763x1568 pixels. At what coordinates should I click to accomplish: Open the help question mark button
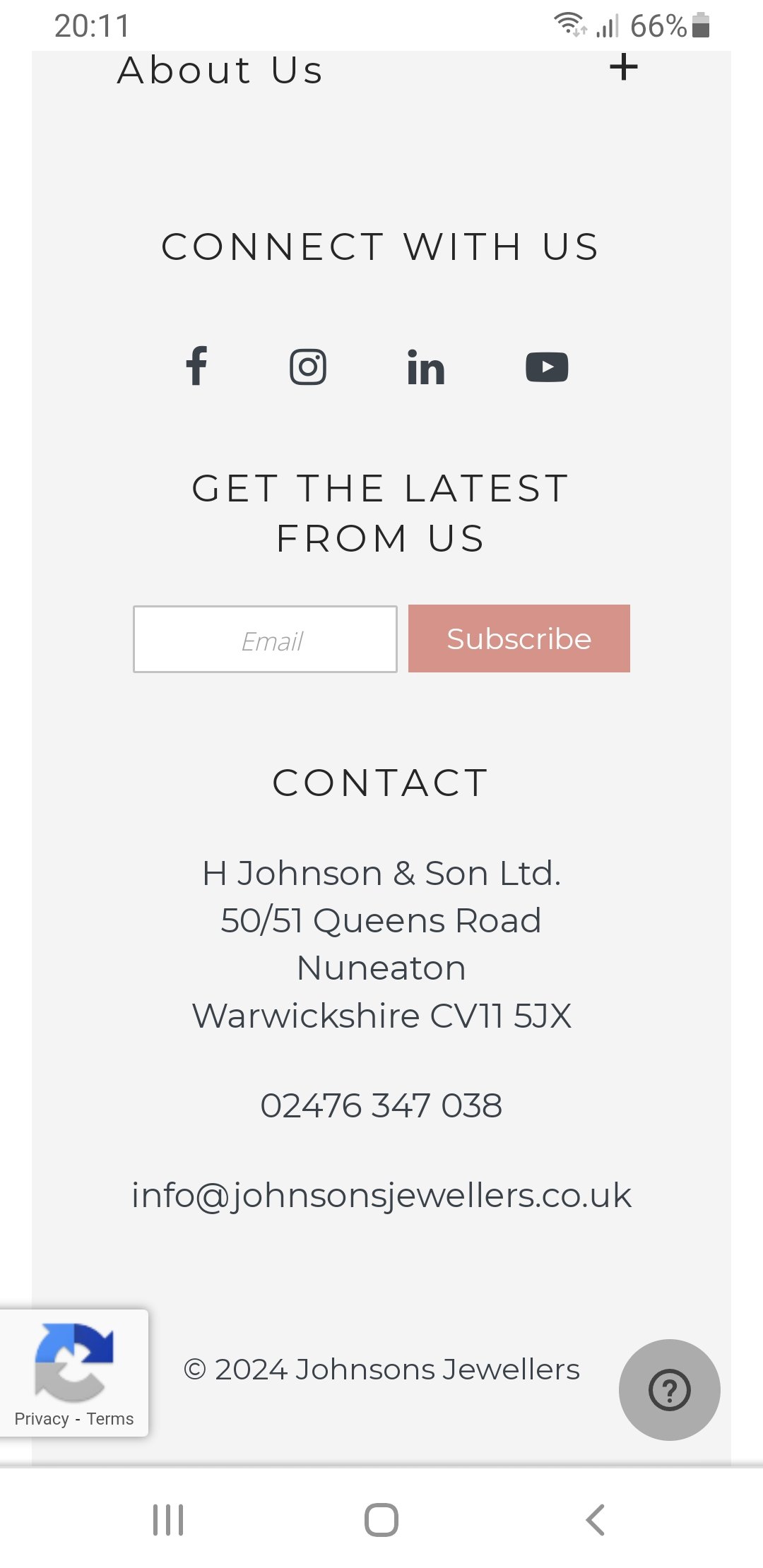click(669, 1390)
